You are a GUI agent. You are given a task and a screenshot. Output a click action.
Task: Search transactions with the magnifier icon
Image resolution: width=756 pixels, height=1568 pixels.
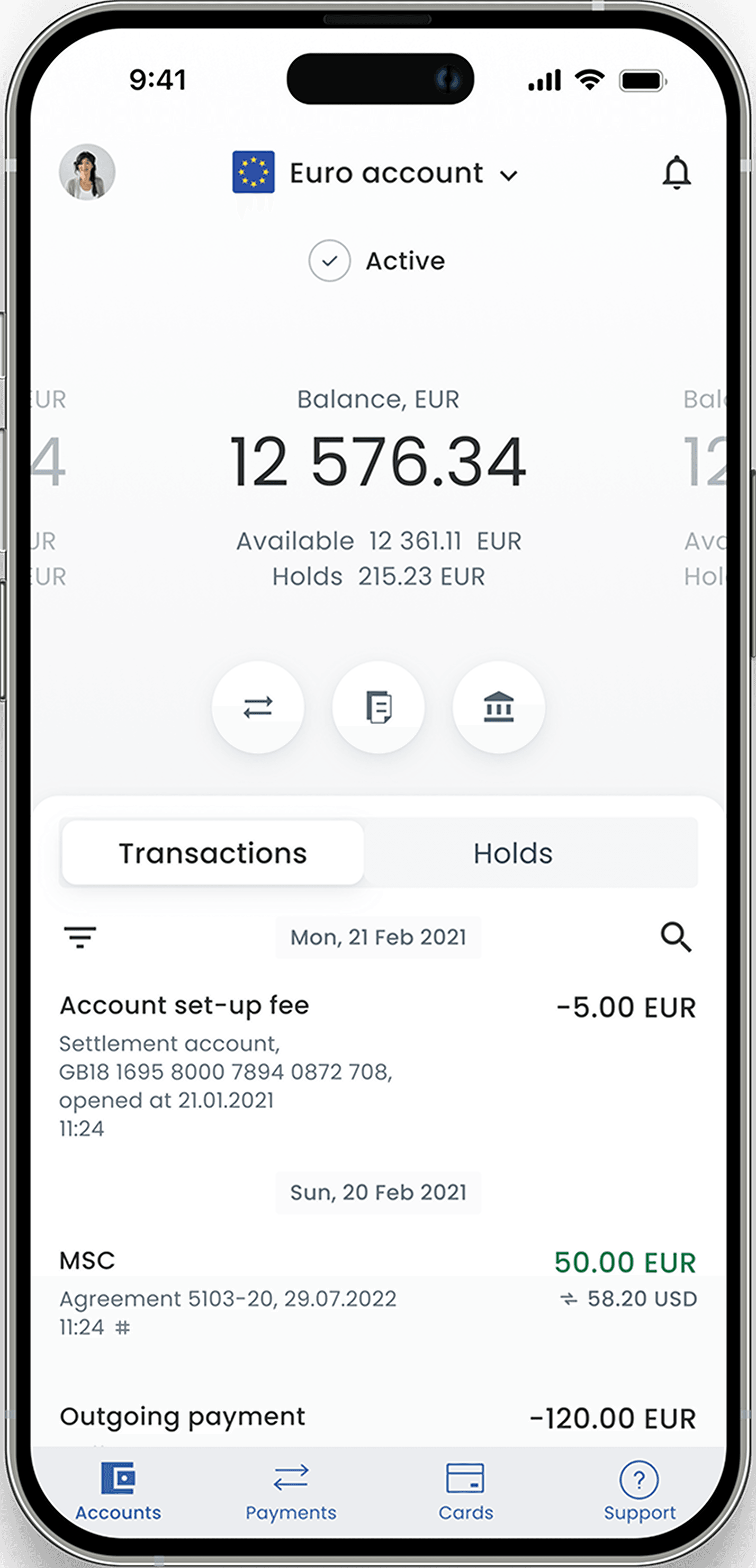(x=676, y=937)
